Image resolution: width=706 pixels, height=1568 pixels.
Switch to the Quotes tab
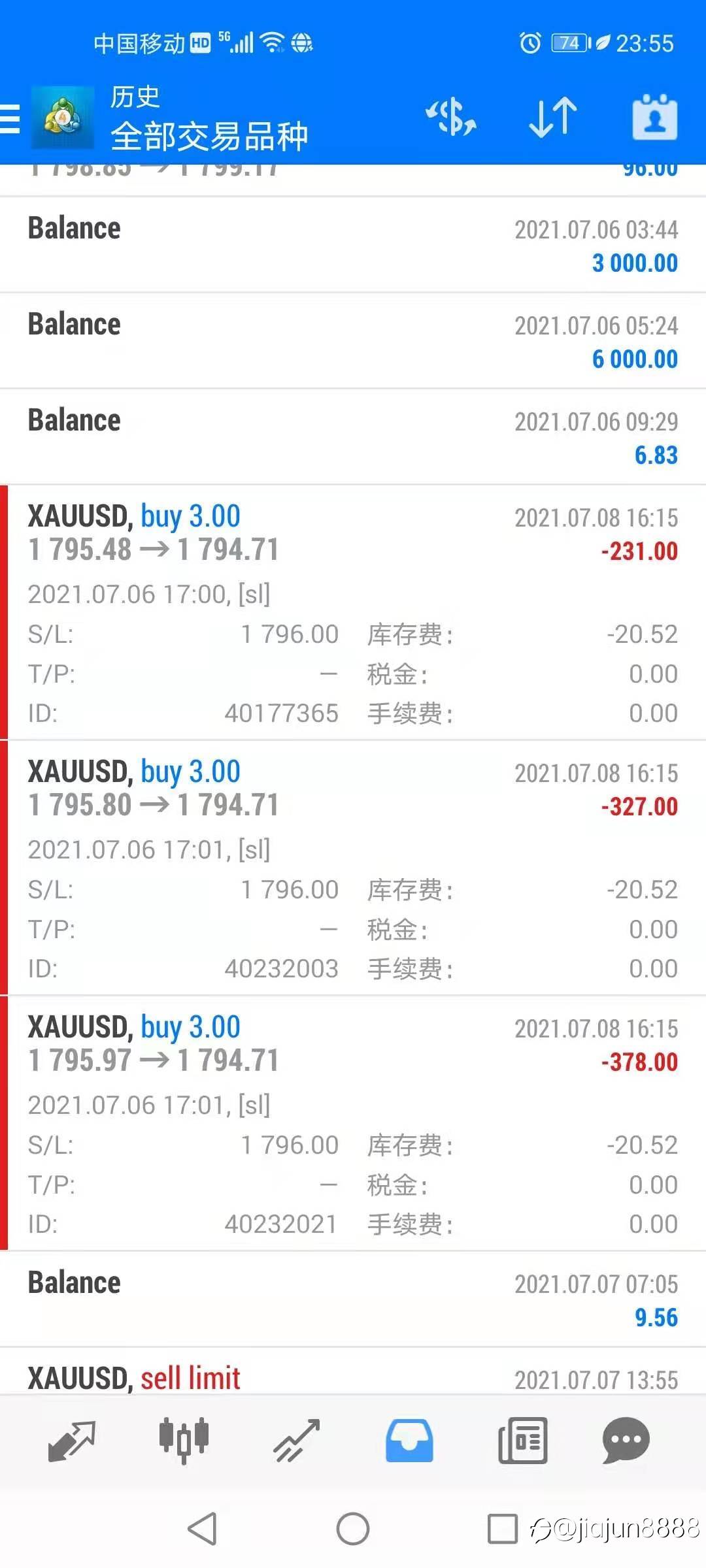coord(72,1441)
